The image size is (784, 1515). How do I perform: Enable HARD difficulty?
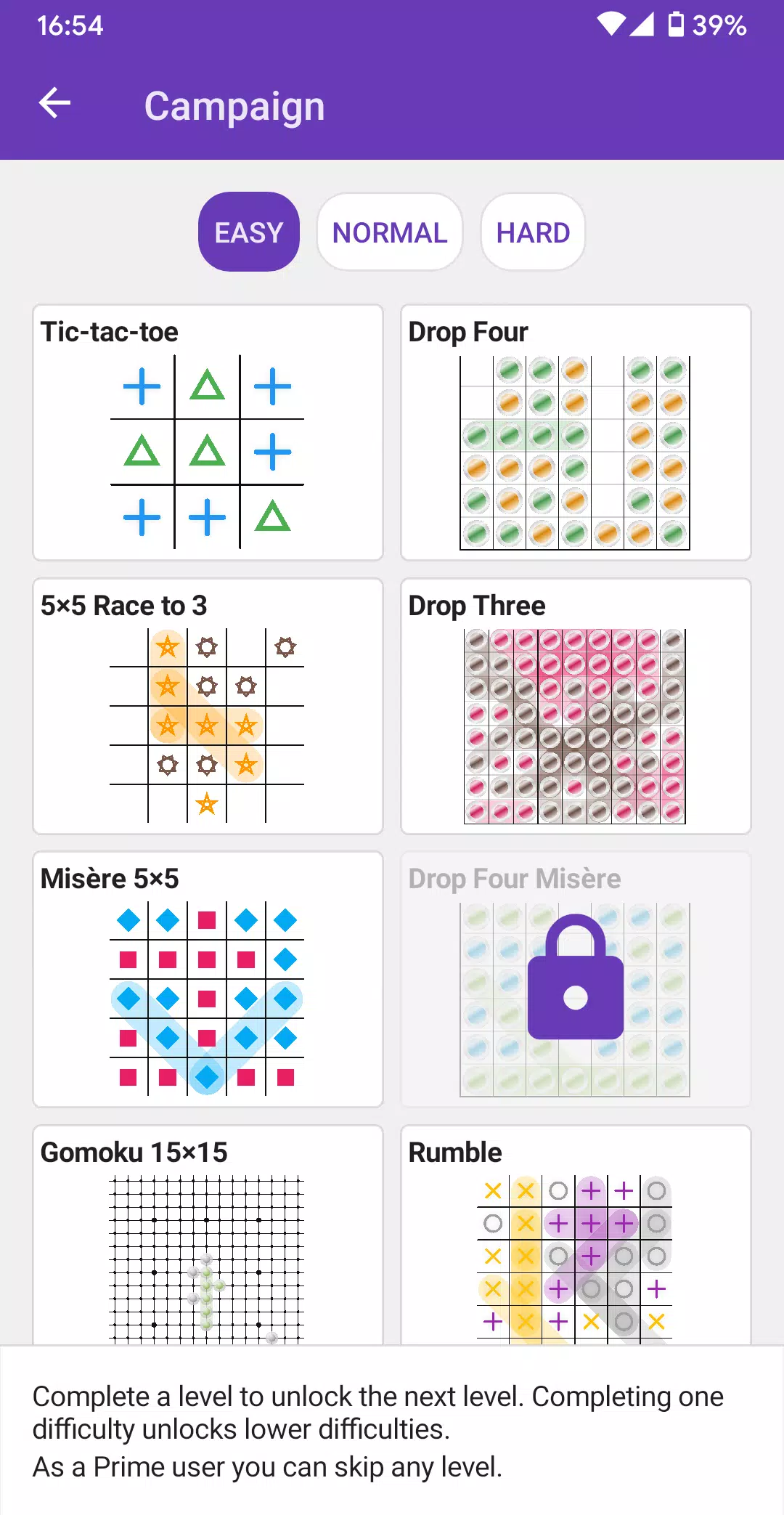532,231
